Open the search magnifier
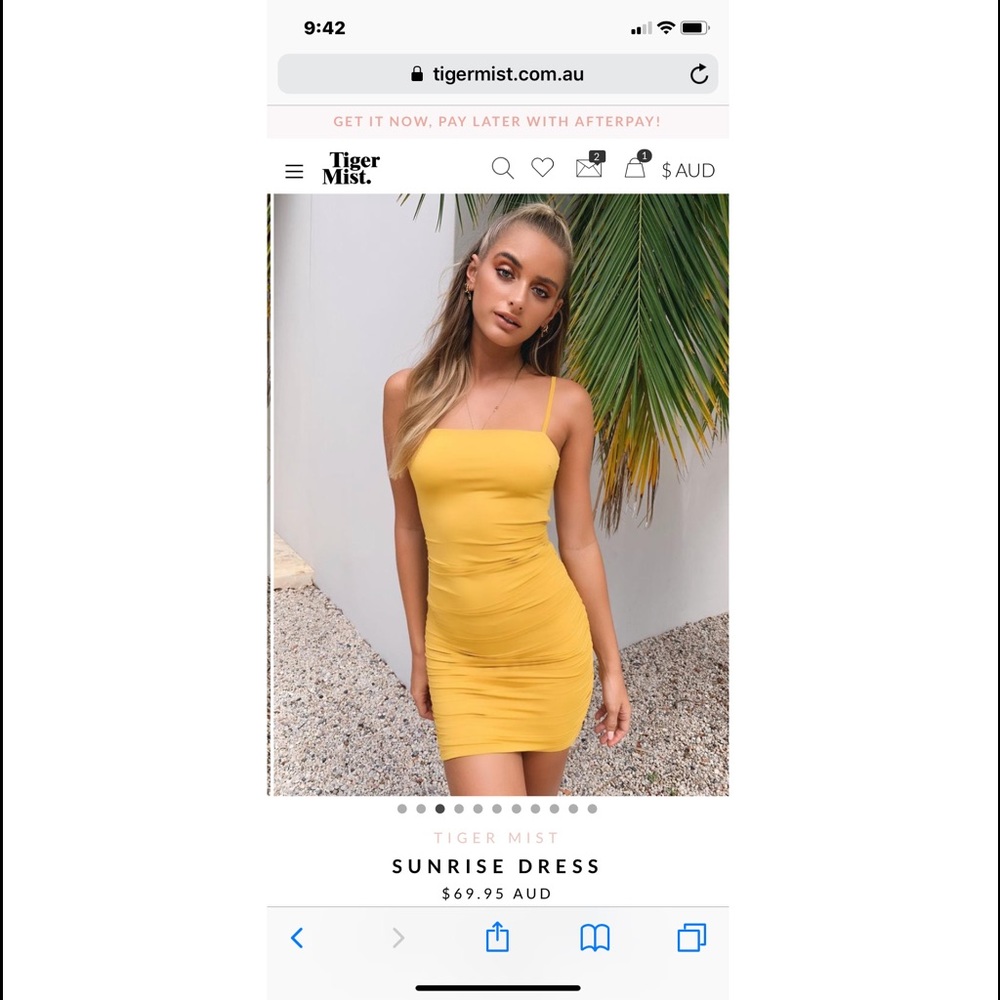The width and height of the screenshot is (1000, 1000). tap(502, 168)
